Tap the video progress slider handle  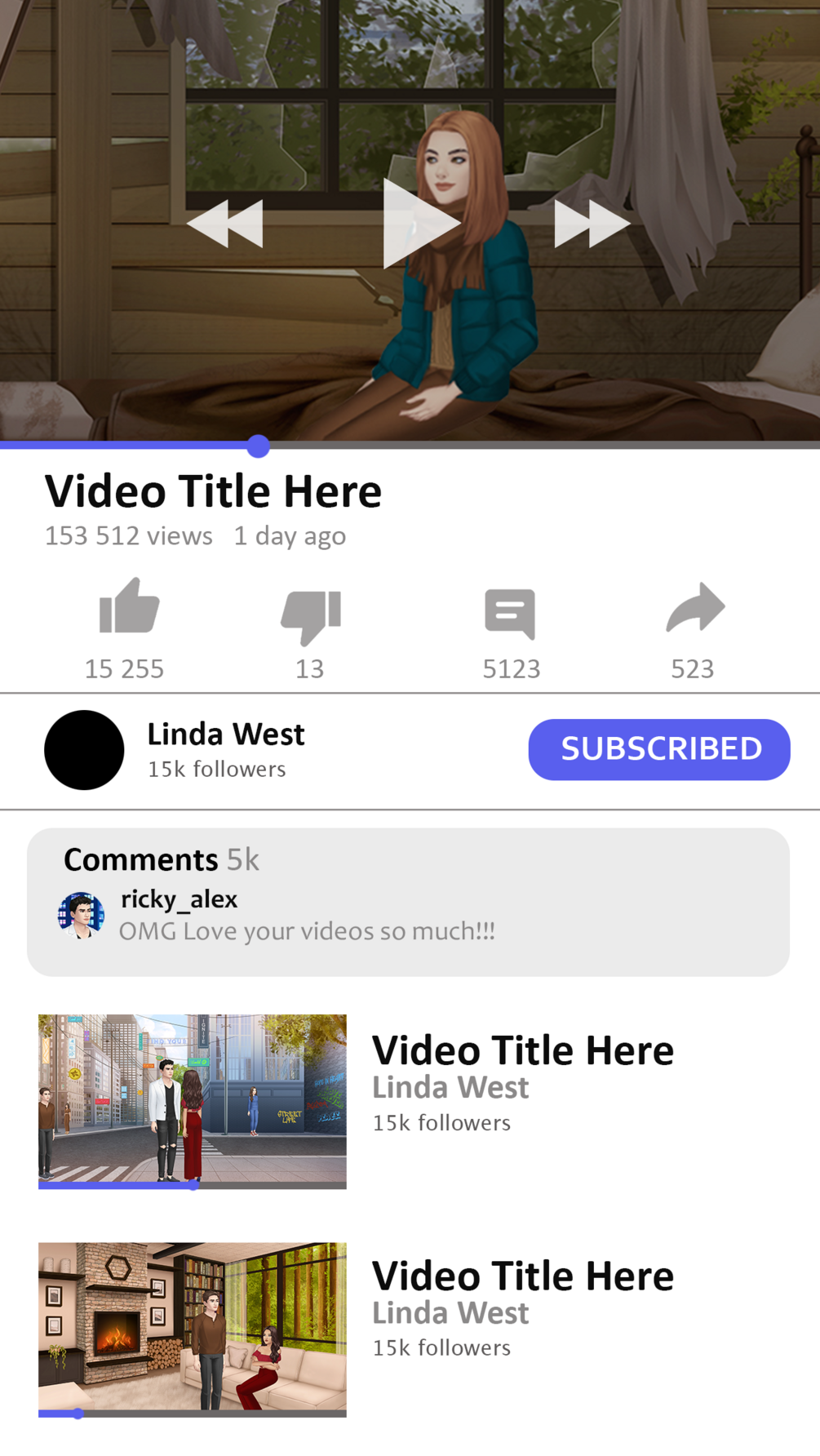point(258,446)
